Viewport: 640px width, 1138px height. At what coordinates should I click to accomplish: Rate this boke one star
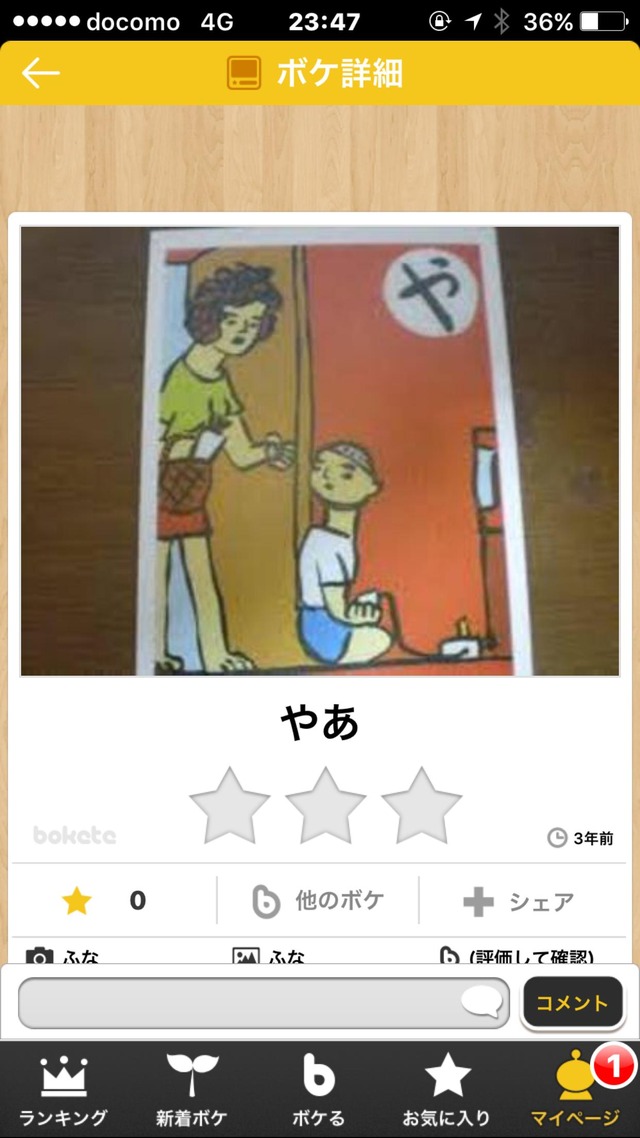[230, 805]
